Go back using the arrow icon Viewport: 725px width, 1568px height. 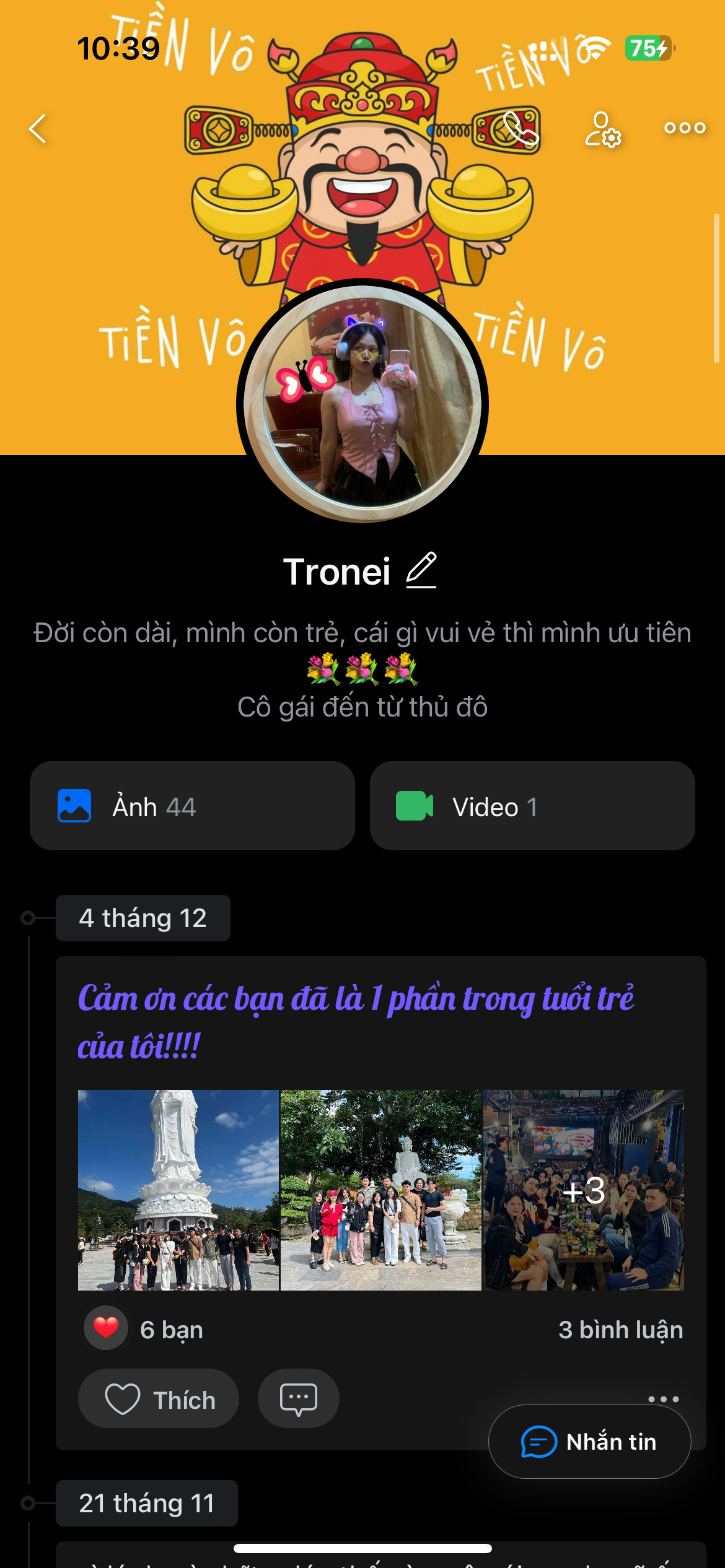pos(38,129)
